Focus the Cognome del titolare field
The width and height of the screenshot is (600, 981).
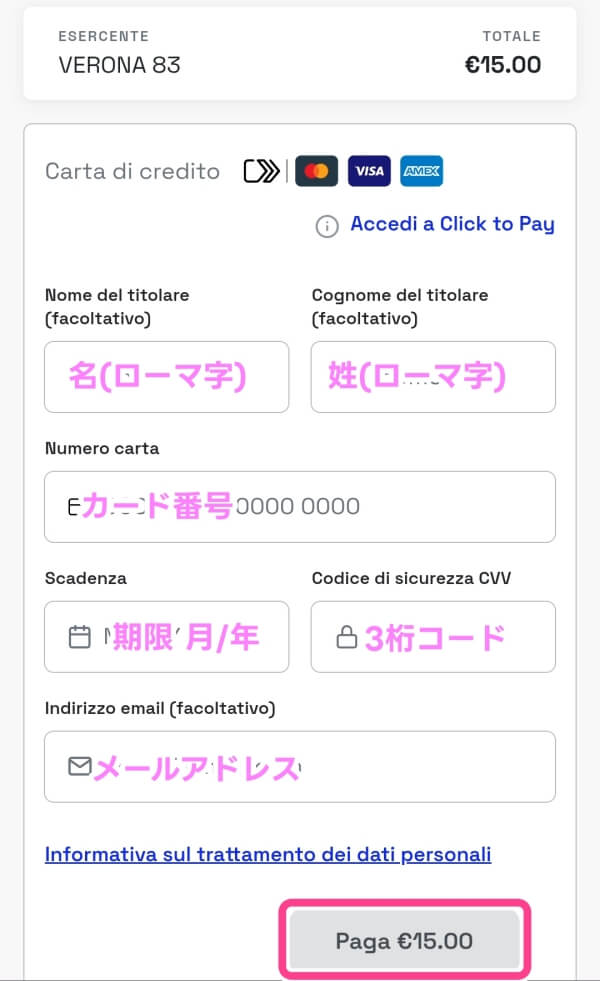[433, 377]
